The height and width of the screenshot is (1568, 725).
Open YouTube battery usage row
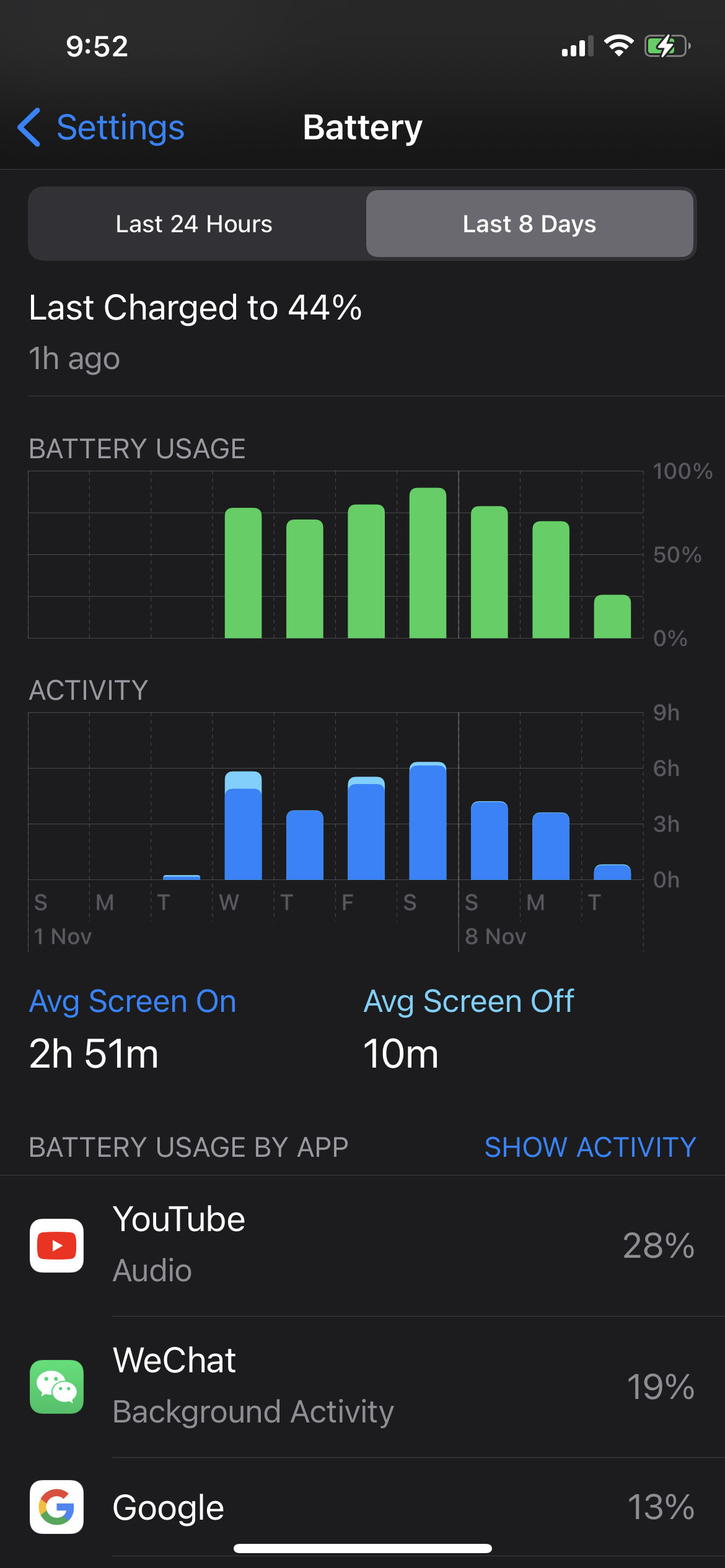click(362, 1245)
